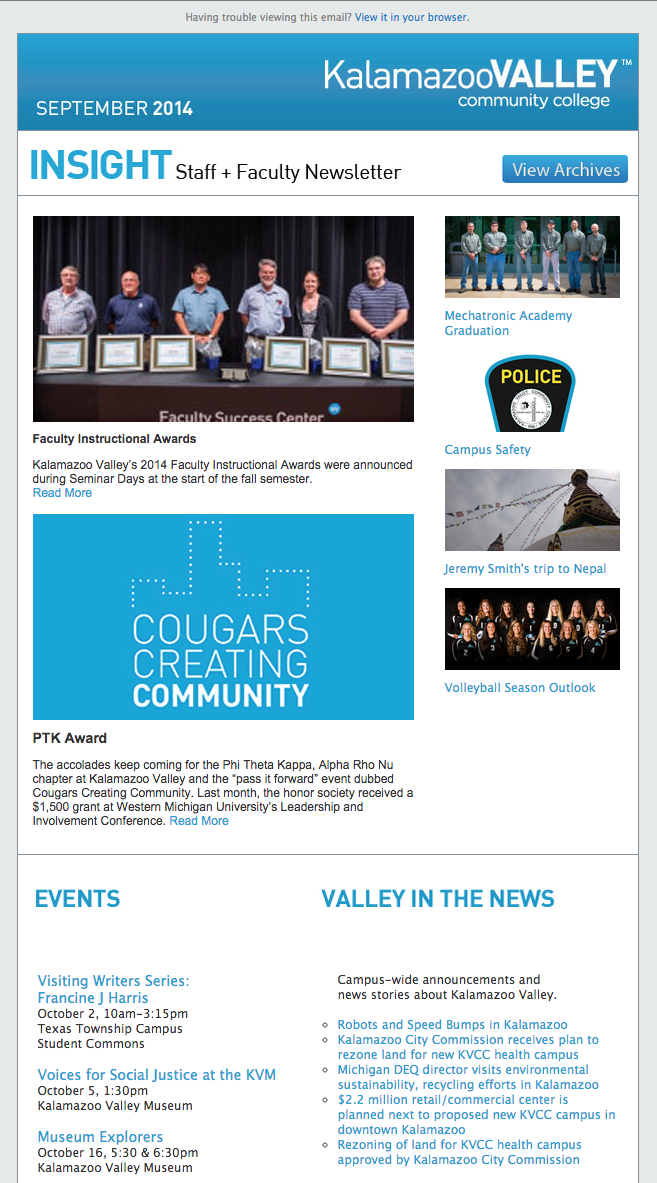Open the Museum Explorers event link

[100, 1137]
